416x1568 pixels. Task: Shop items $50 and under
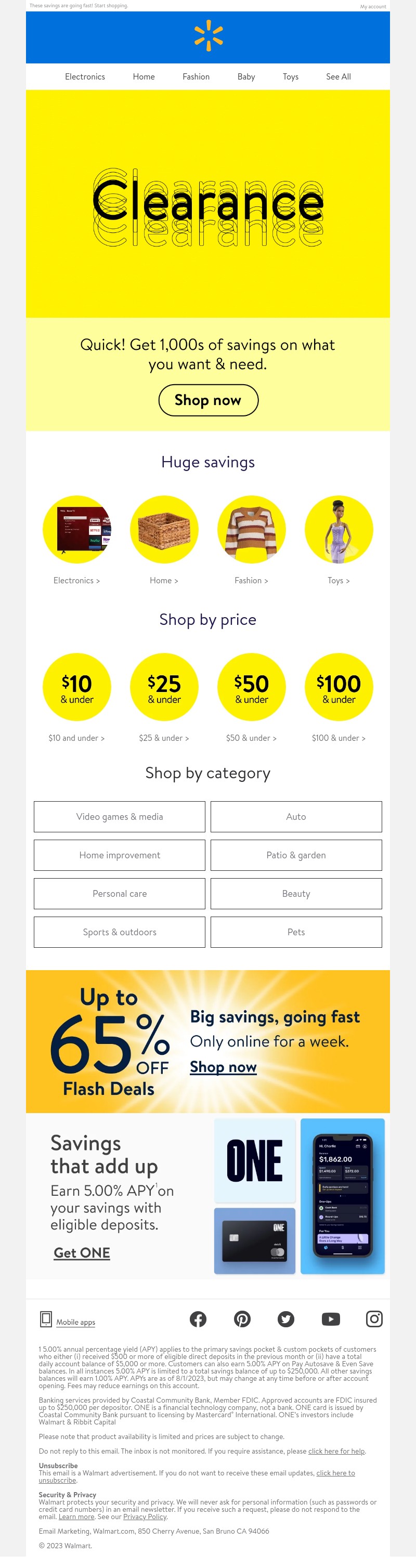point(251,687)
